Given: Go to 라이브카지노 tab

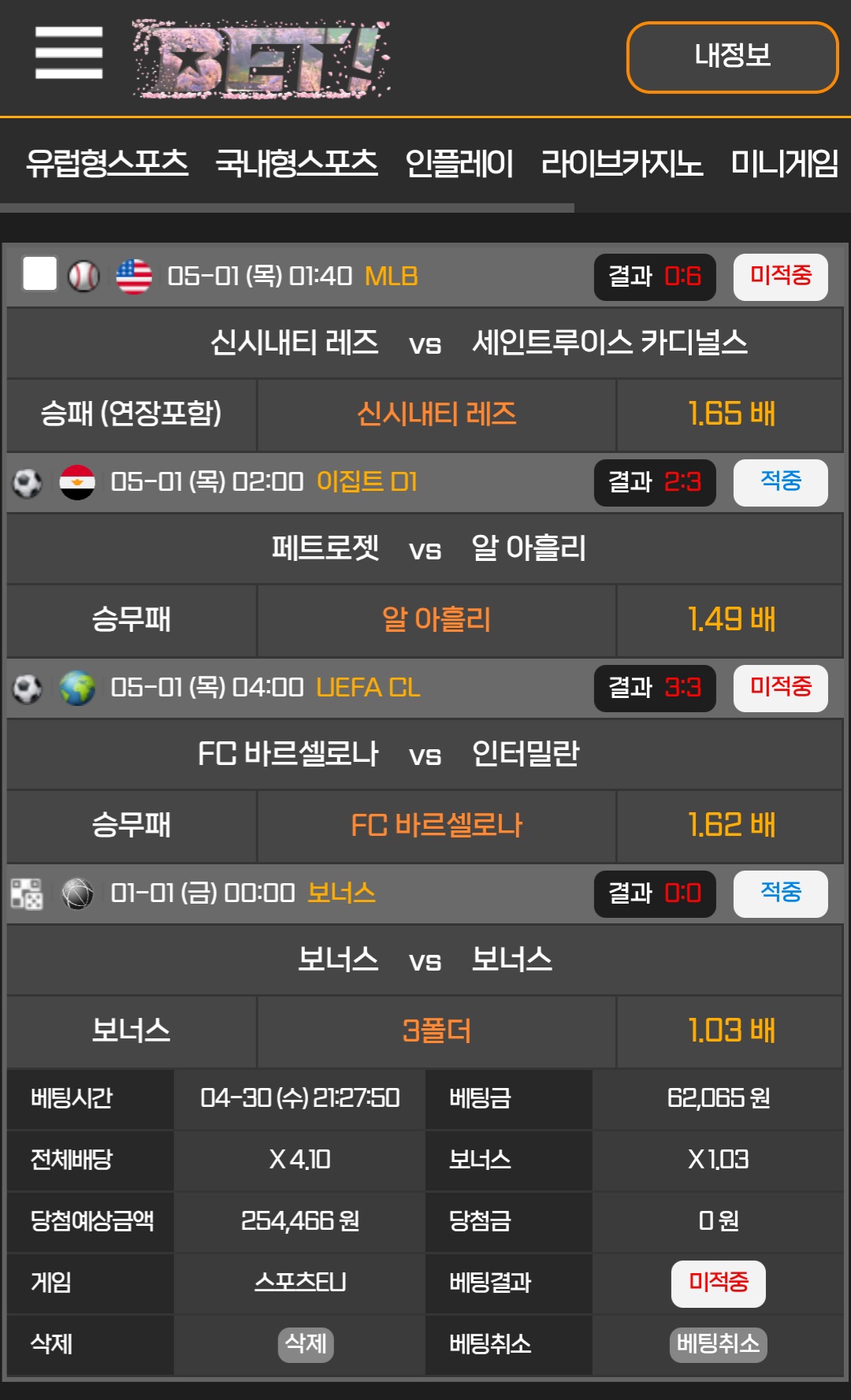Looking at the screenshot, I should (x=622, y=163).
